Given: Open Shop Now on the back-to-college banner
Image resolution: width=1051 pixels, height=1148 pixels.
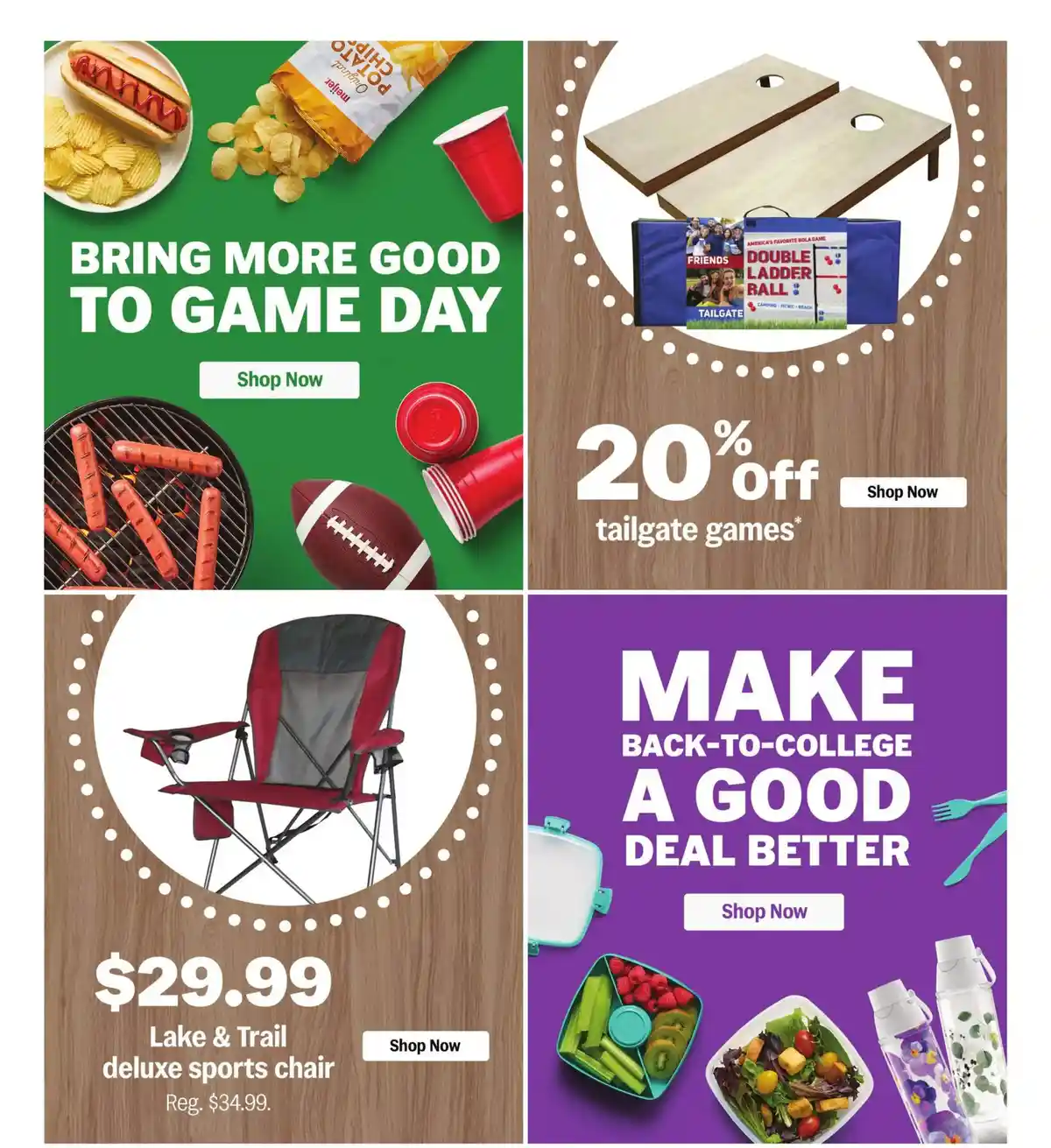Looking at the screenshot, I should (x=763, y=912).
